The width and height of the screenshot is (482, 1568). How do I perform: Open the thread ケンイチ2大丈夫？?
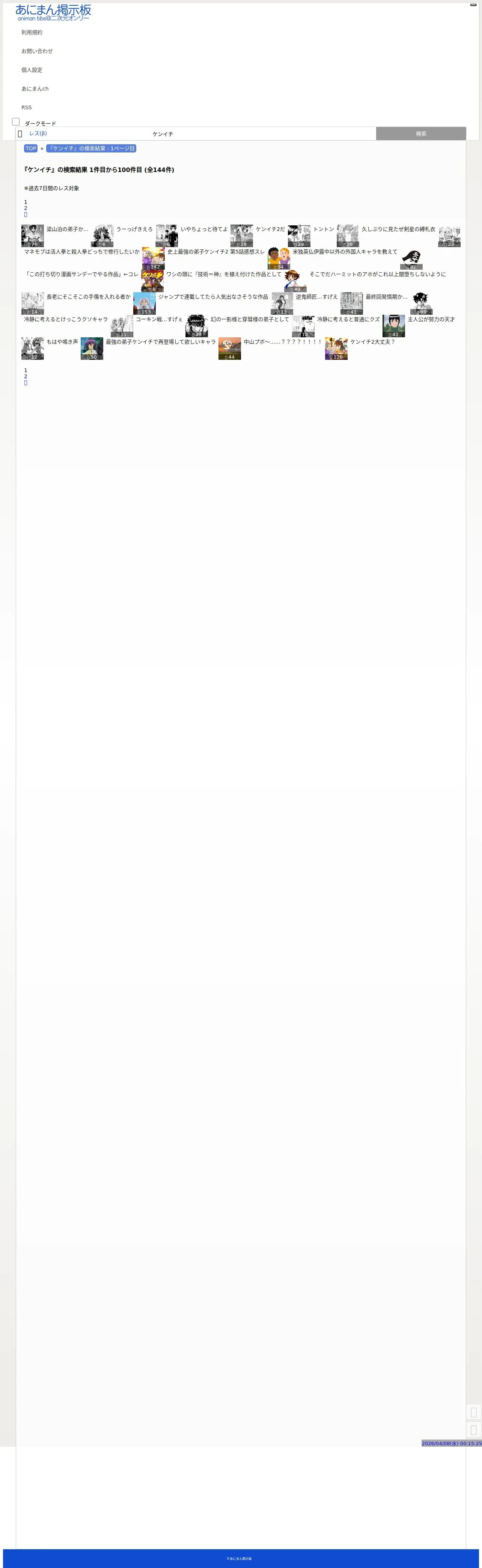[x=372, y=342]
